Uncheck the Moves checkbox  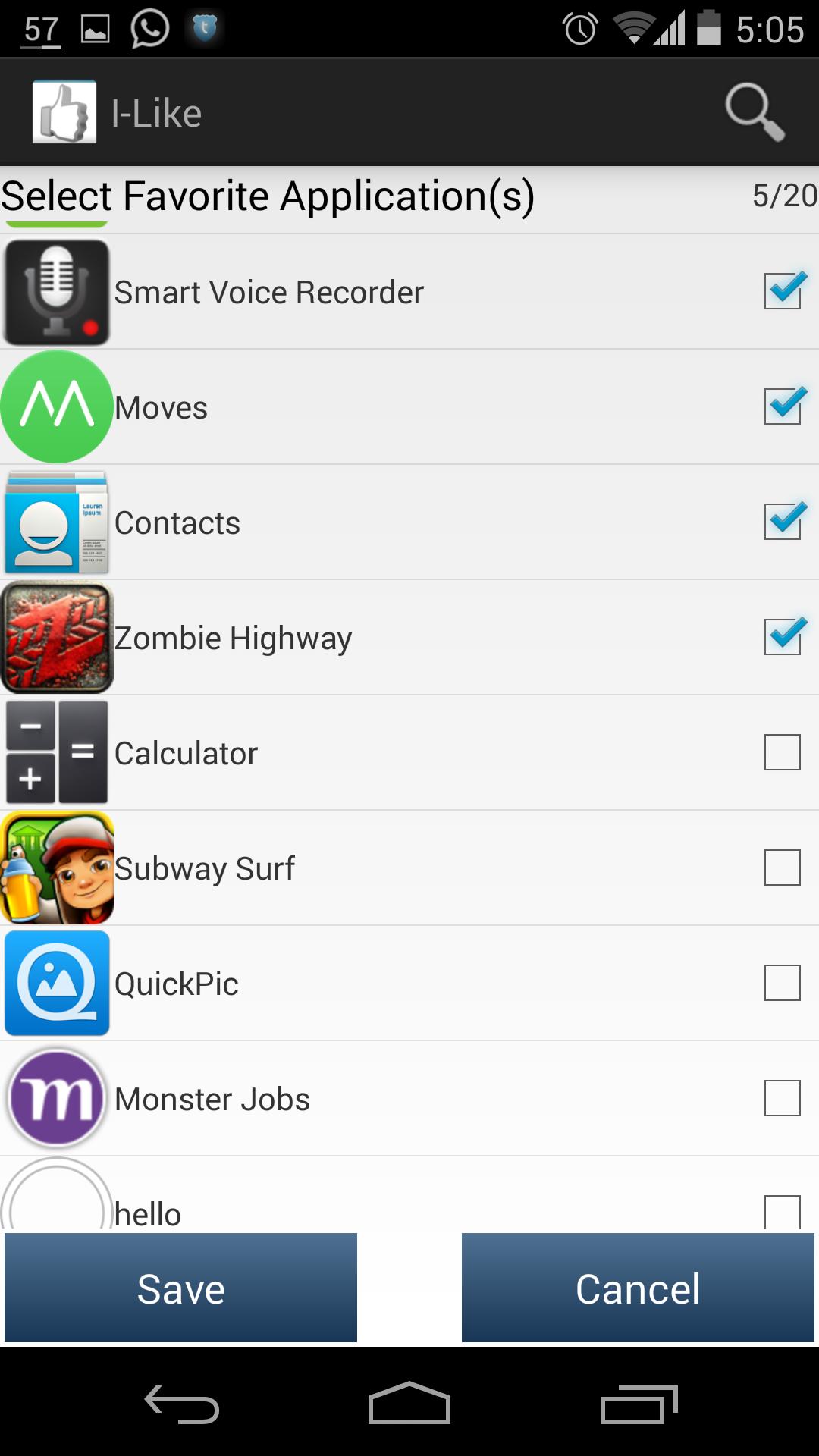(783, 406)
